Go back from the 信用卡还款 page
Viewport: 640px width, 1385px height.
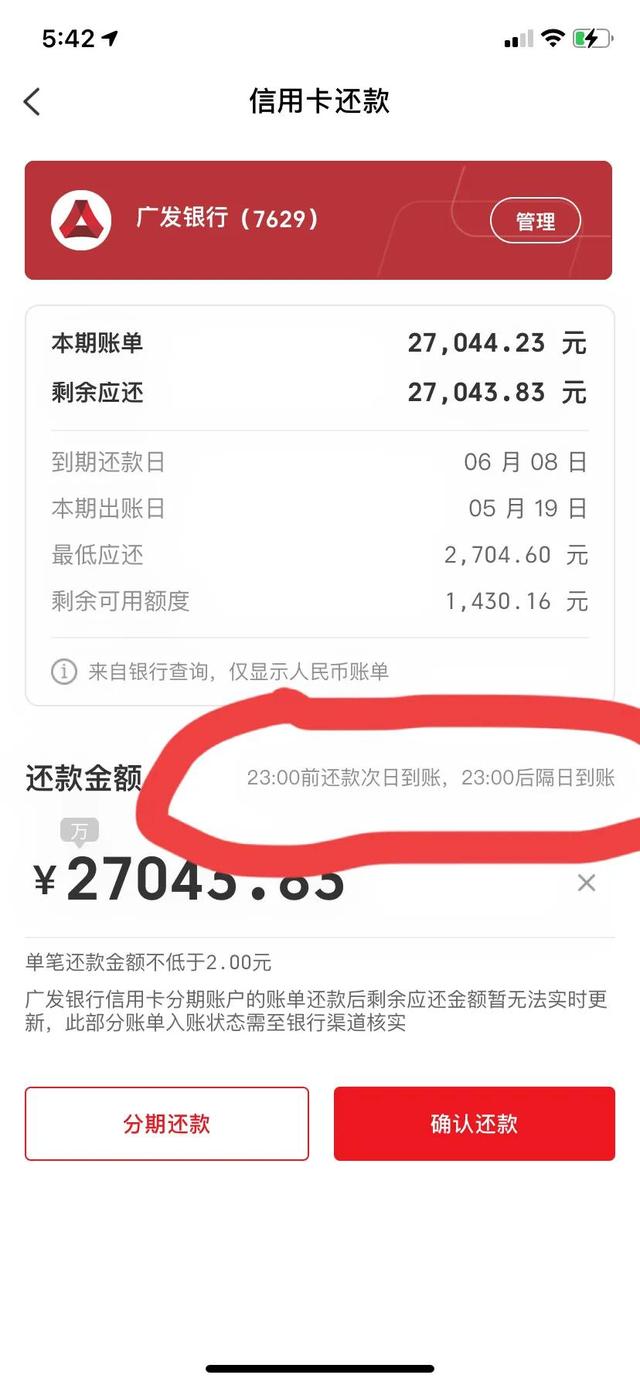coord(33,101)
